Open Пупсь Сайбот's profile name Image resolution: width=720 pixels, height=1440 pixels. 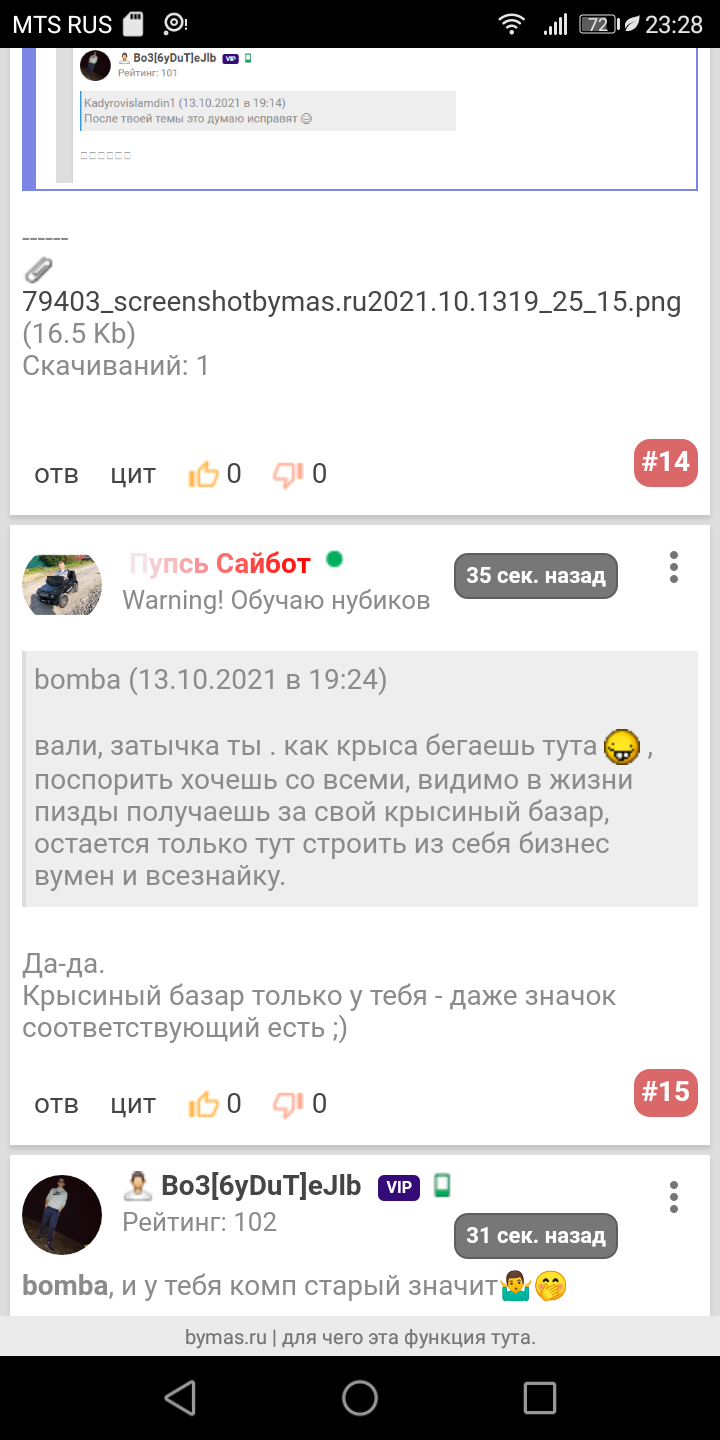pyautogui.click(x=220, y=564)
